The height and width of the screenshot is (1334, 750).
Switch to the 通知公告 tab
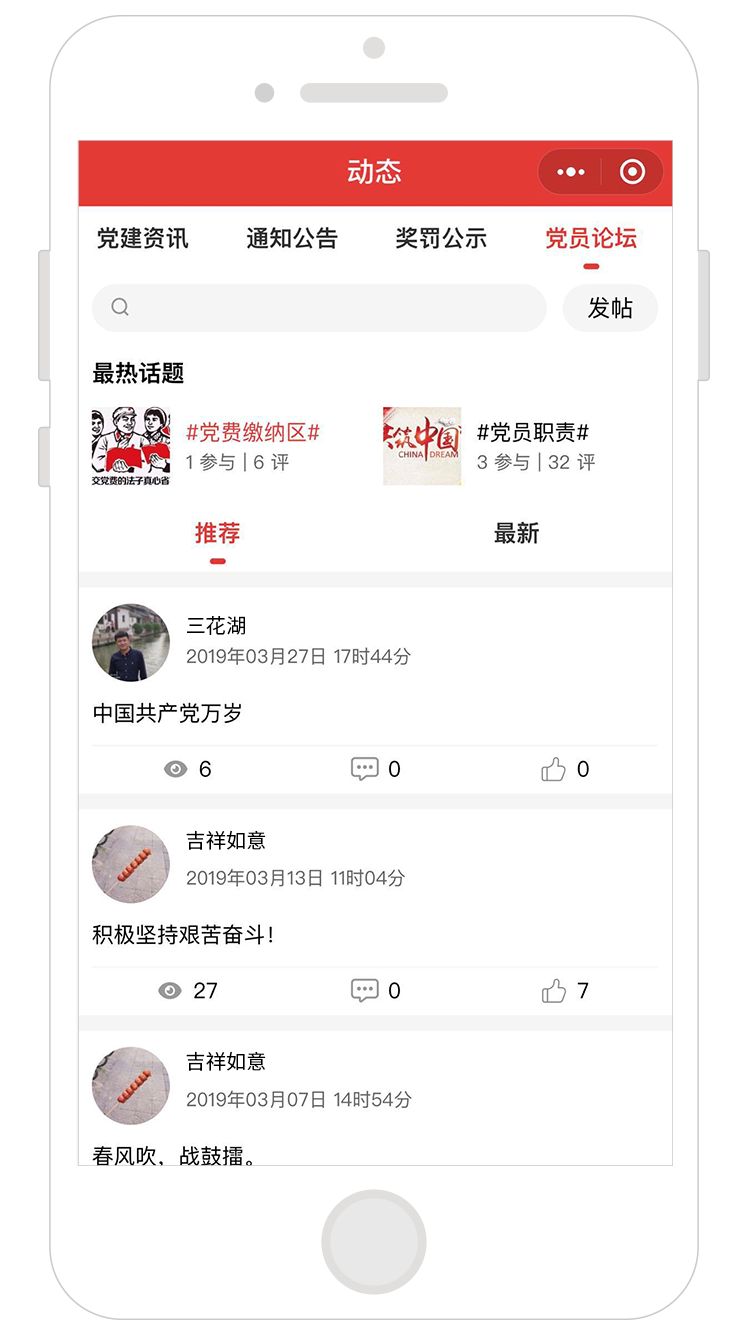pos(292,238)
